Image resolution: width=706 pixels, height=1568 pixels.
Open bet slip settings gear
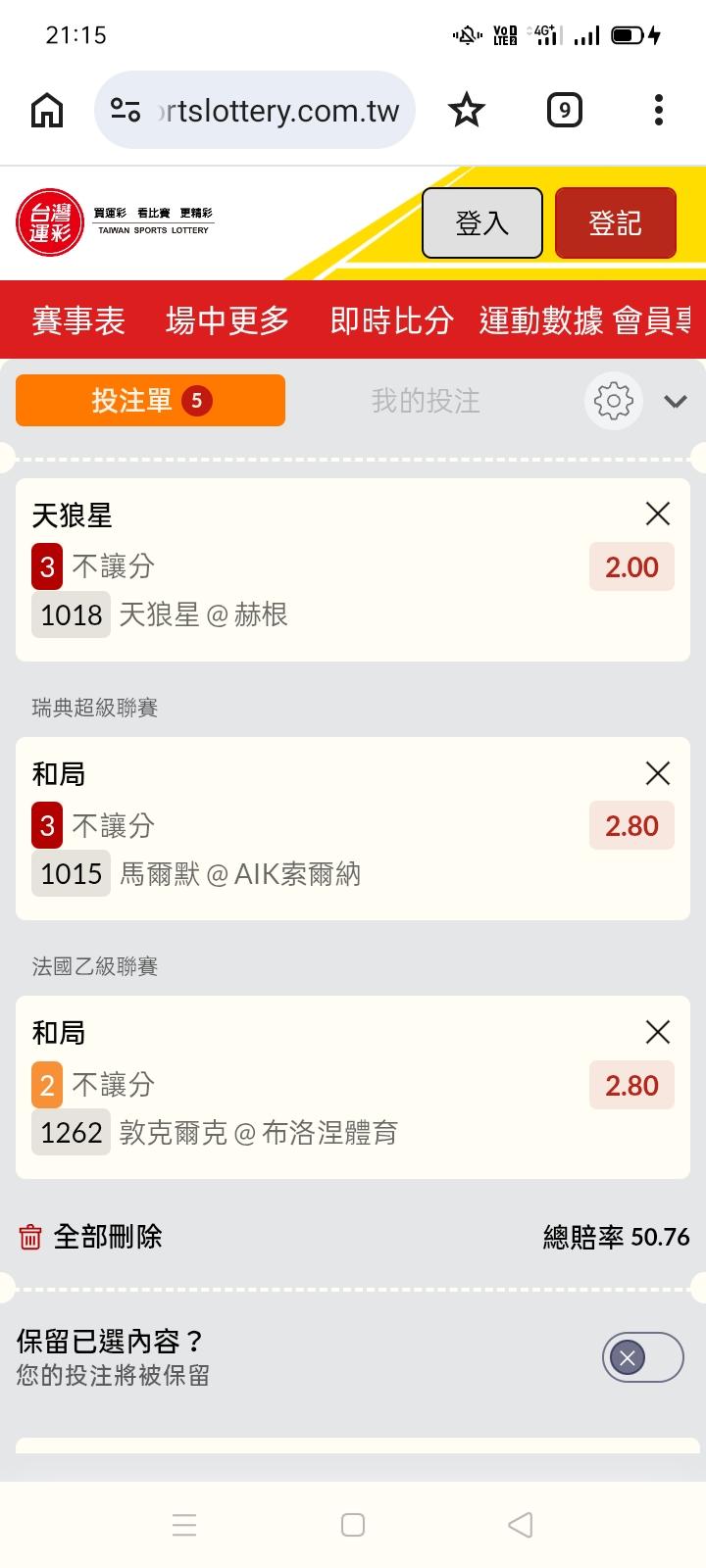614,401
